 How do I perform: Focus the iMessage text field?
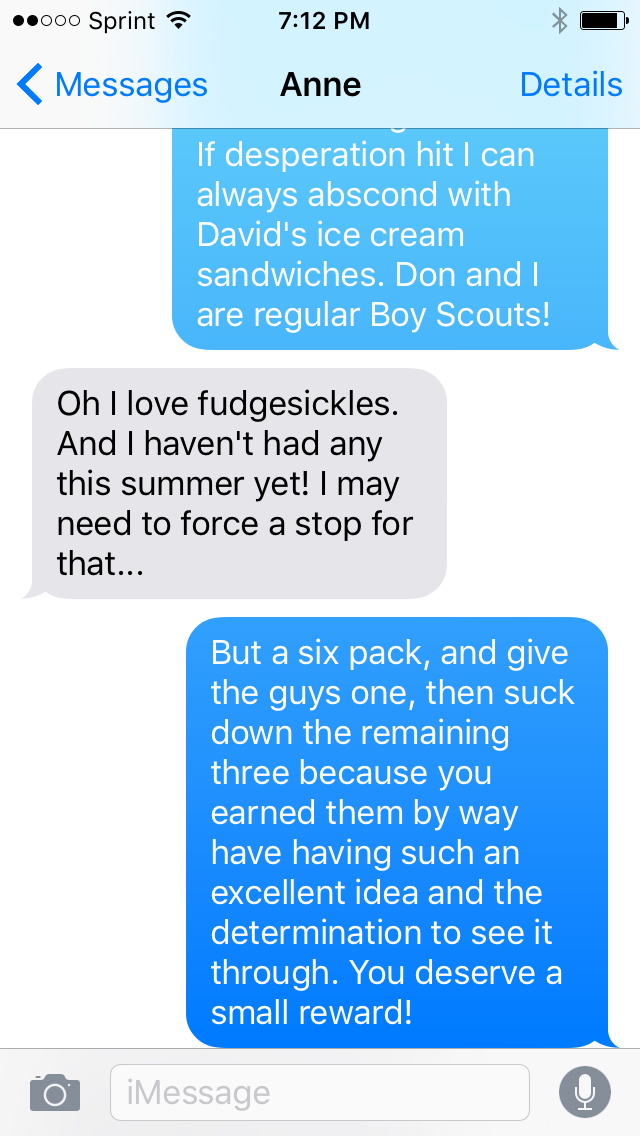[x=319, y=1092]
